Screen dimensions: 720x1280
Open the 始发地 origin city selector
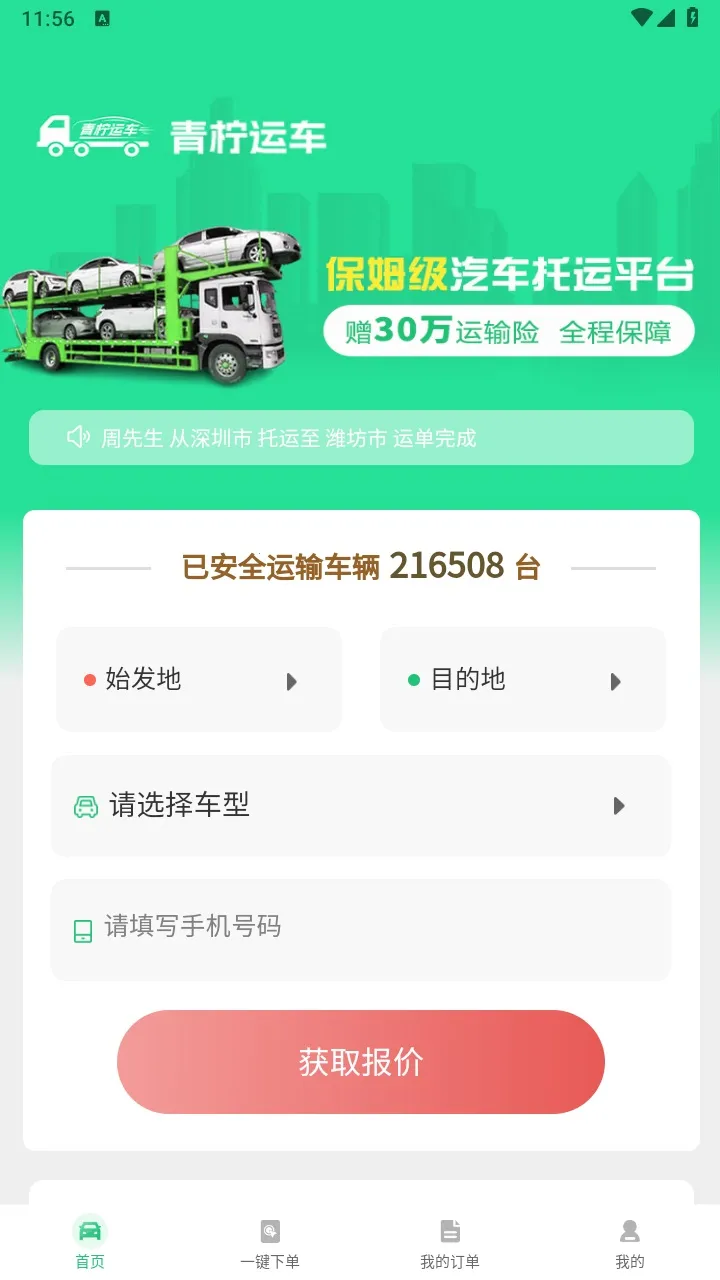[x=198, y=679]
